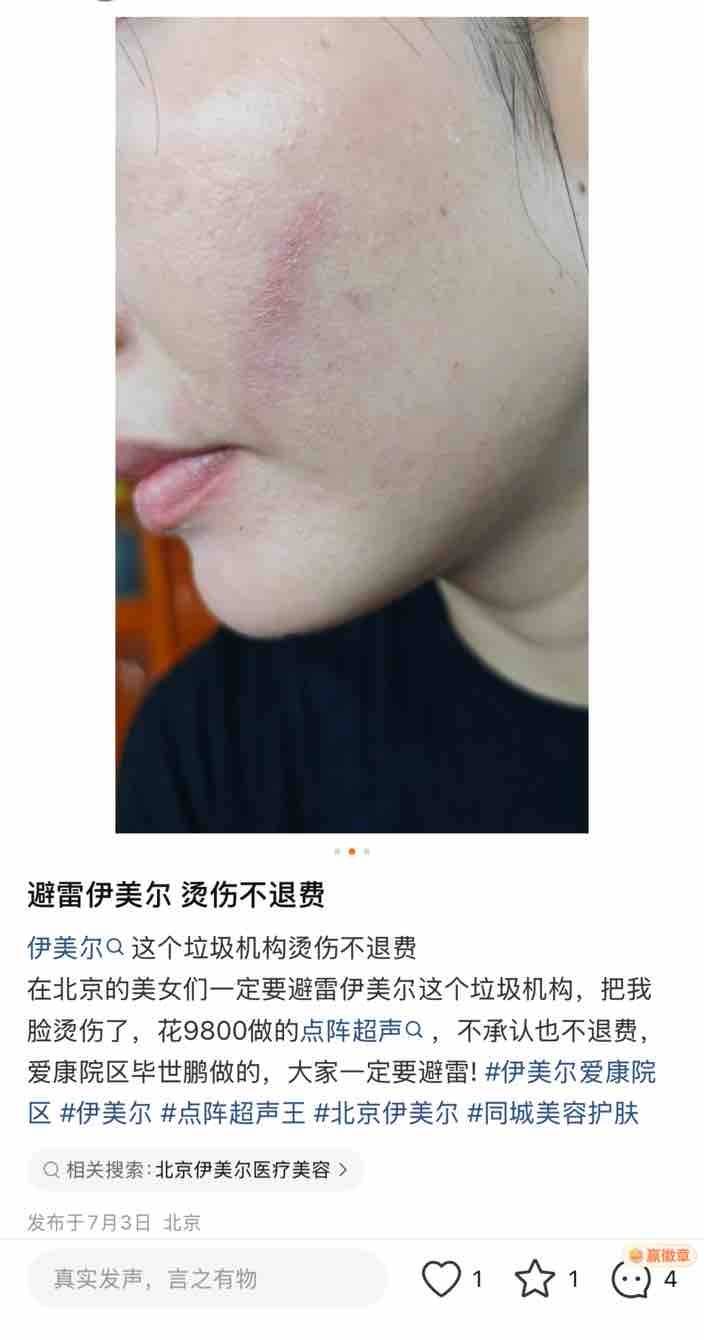Open the comments bubble icon
The width and height of the screenshot is (704, 1340).
click(631, 1279)
